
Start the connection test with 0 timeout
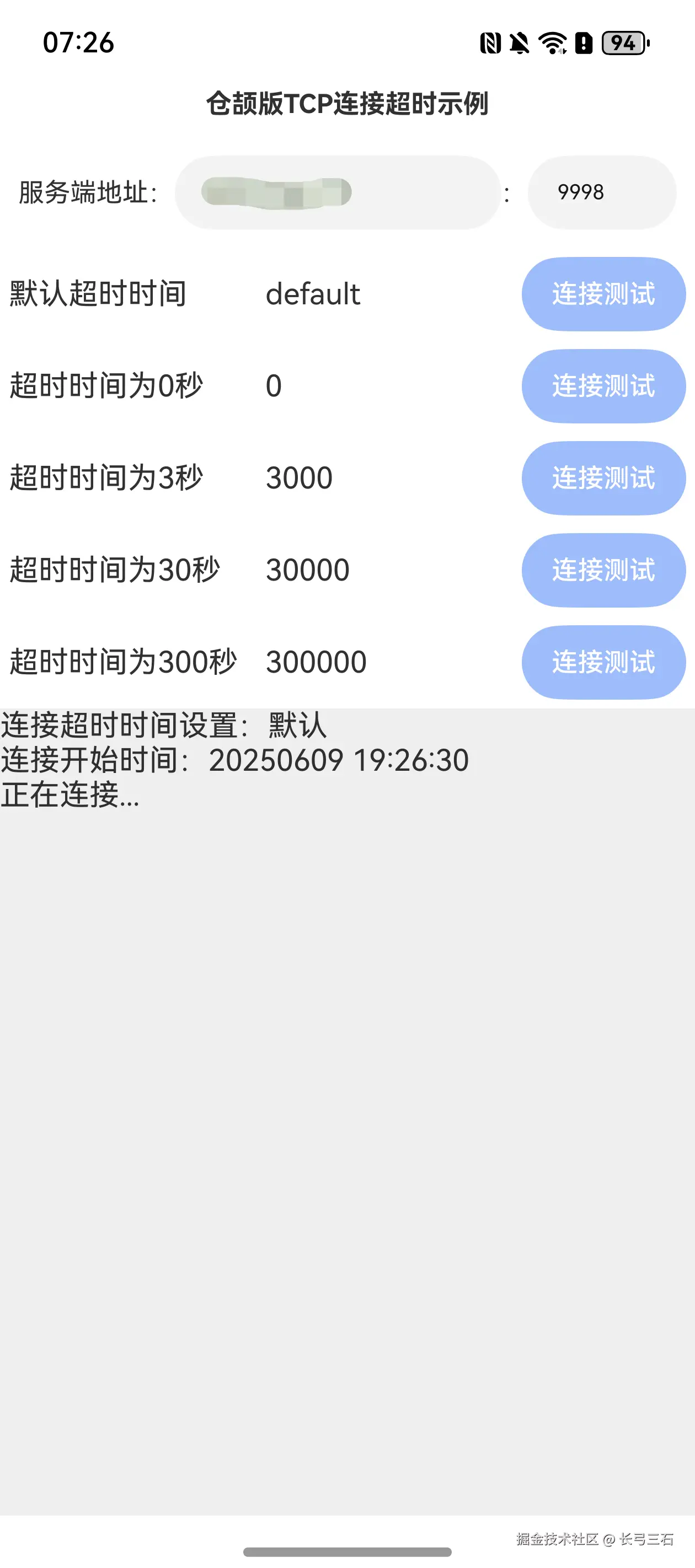pyautogui.click(x=603, y=386)
